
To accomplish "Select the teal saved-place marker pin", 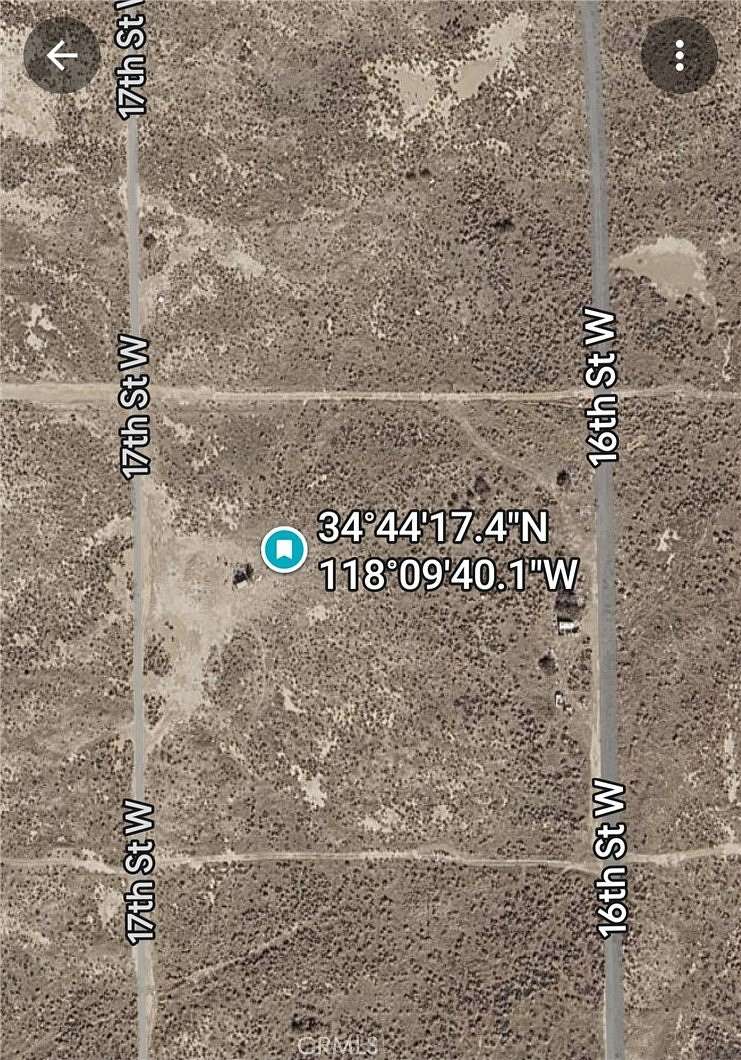I will (285, 550).
